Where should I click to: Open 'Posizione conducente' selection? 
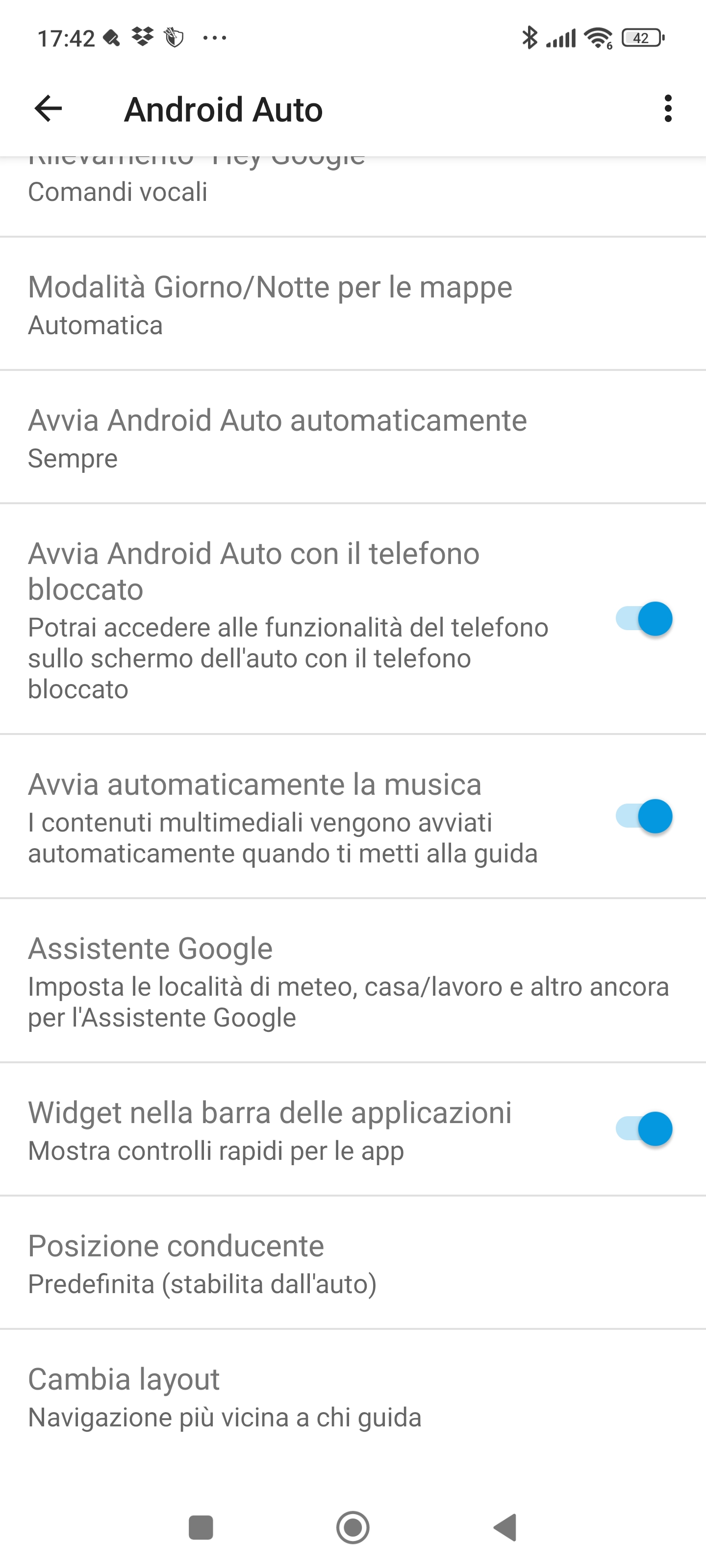pyautogui.click(x=176, y=1263)
